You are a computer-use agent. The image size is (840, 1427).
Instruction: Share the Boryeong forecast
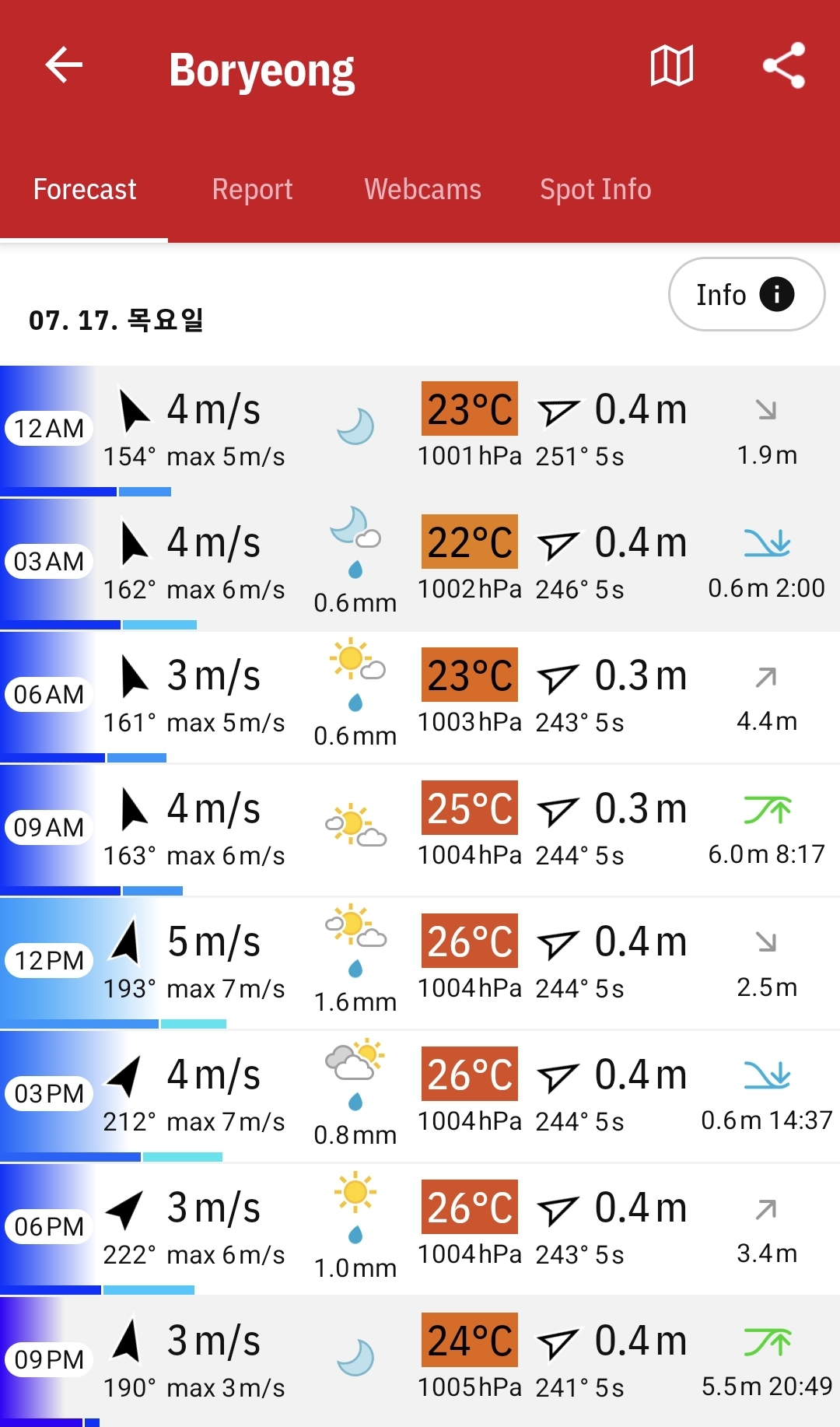[783, 65]
